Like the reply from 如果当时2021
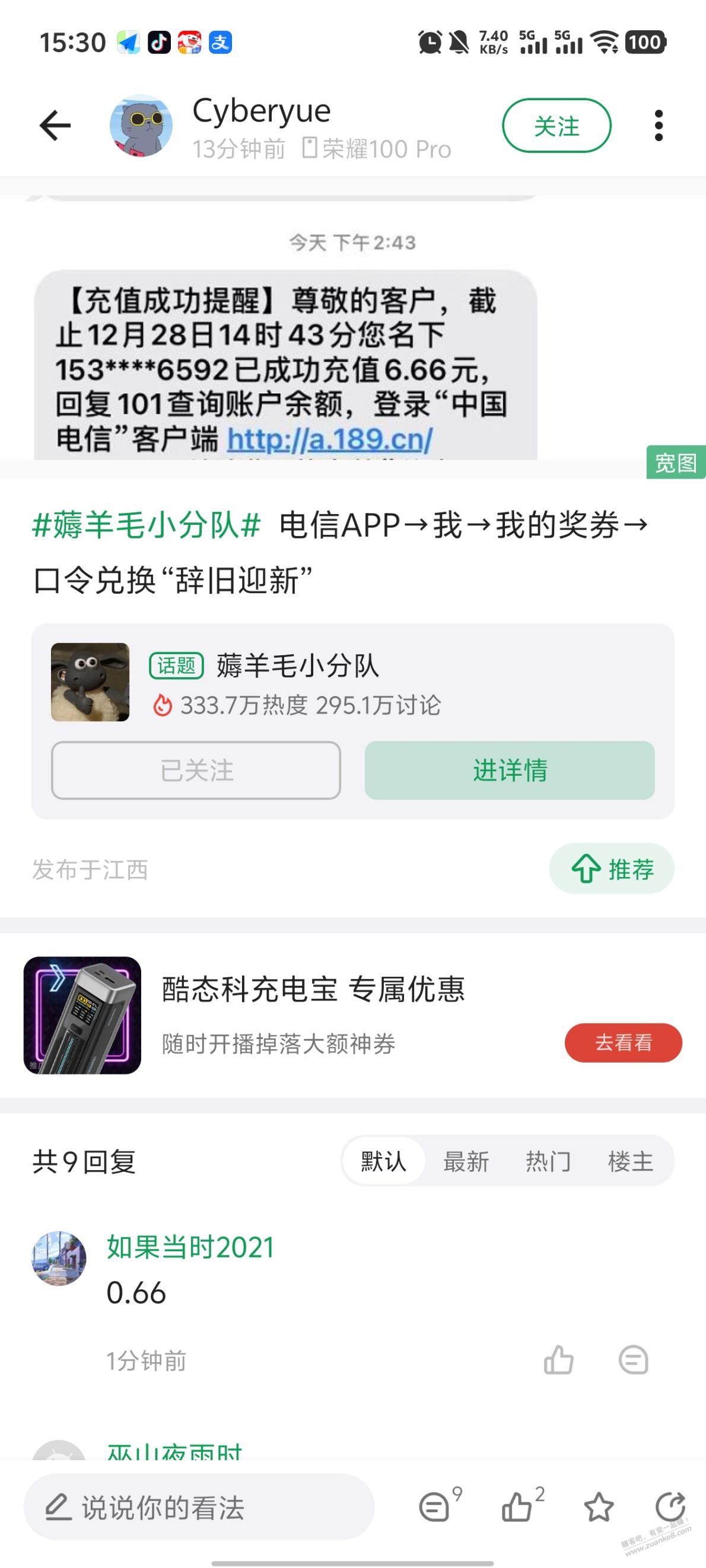The height and width of the screenshot is (1568, 706). click(x=559, y=1360)
